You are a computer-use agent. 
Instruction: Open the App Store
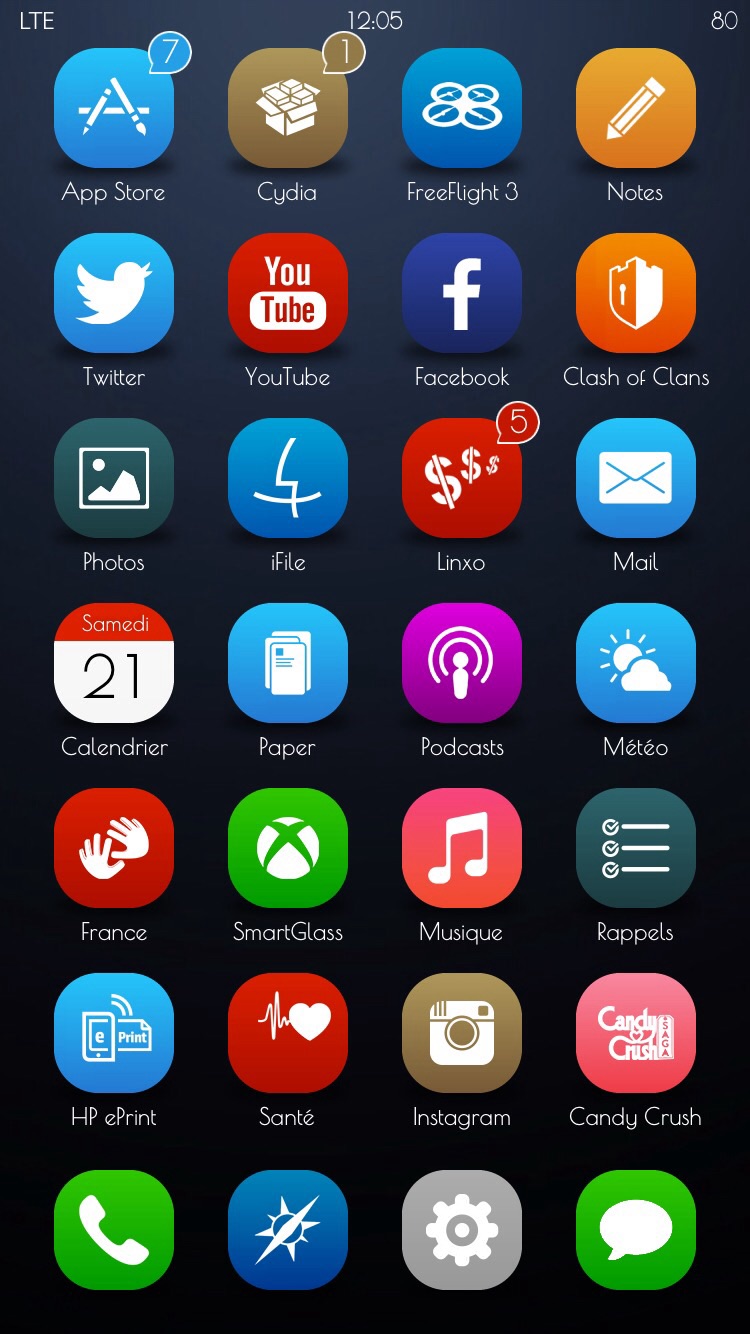pos(114,108)
